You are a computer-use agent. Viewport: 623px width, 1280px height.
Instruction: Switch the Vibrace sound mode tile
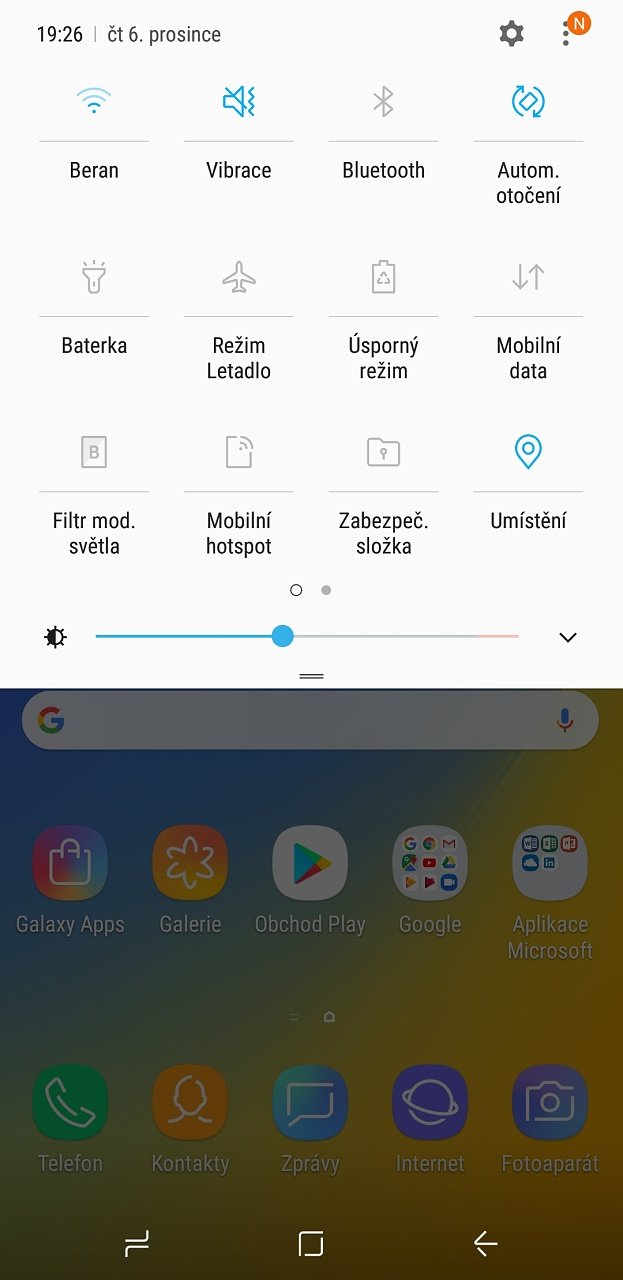pos(239,101)
